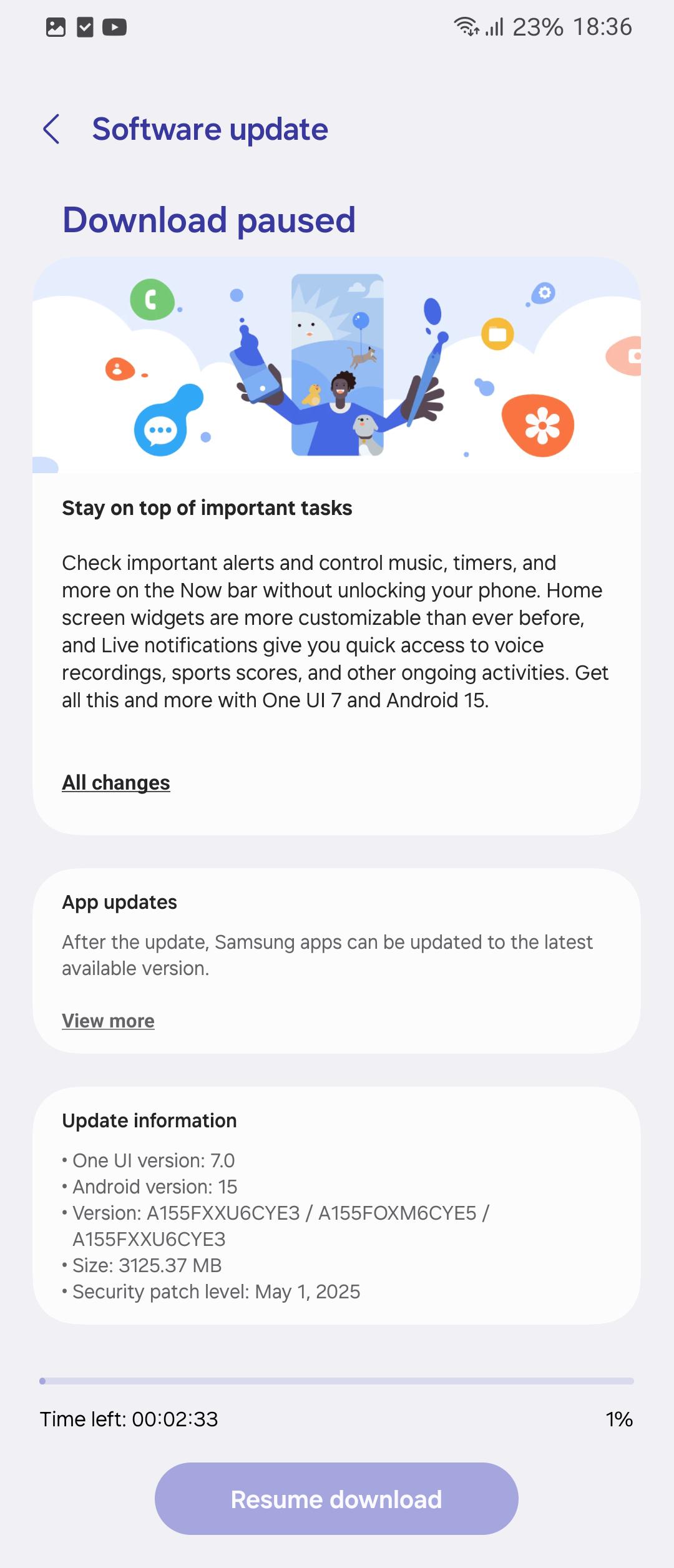
Task: Open the All changes link
Action: click(115, 782)
